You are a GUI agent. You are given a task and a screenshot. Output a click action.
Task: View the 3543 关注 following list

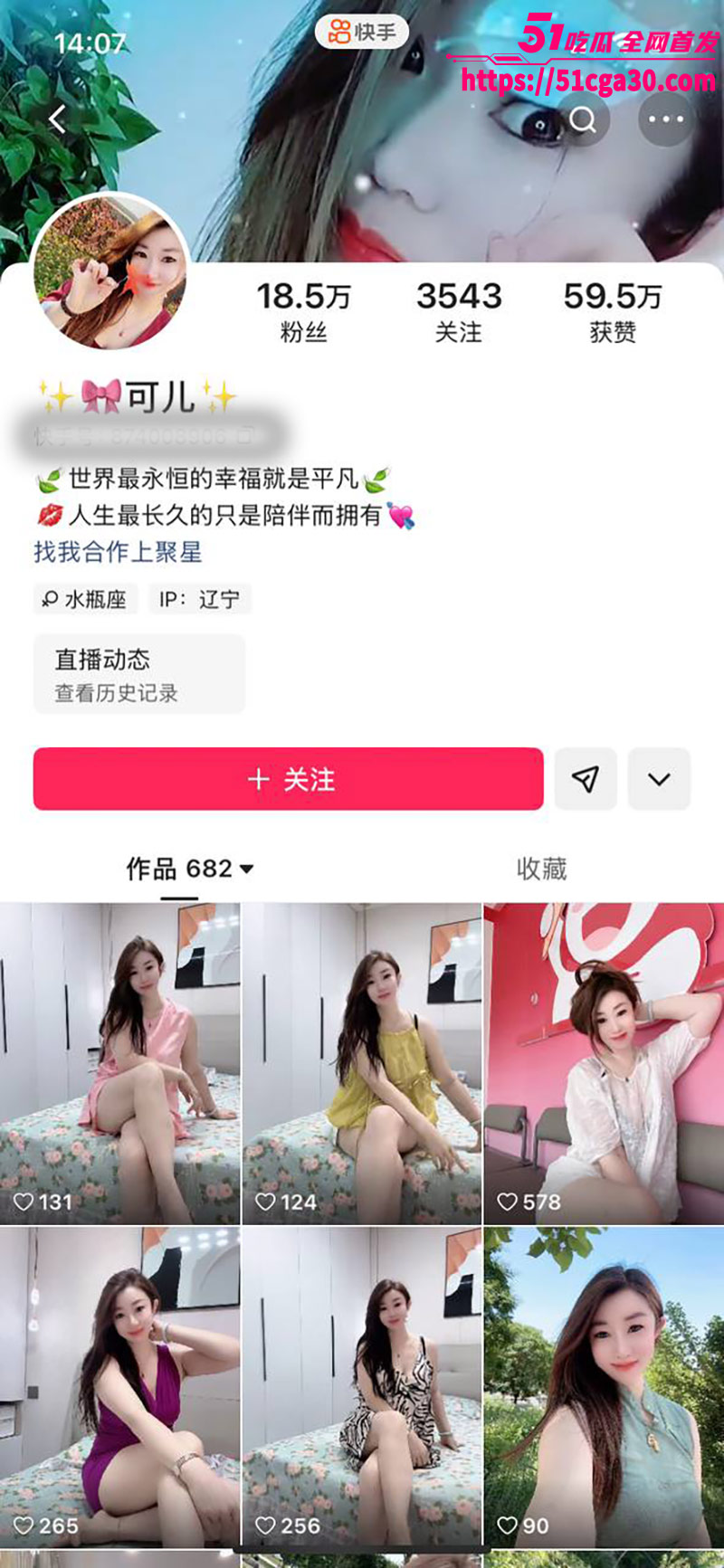[x=459, y=311]
